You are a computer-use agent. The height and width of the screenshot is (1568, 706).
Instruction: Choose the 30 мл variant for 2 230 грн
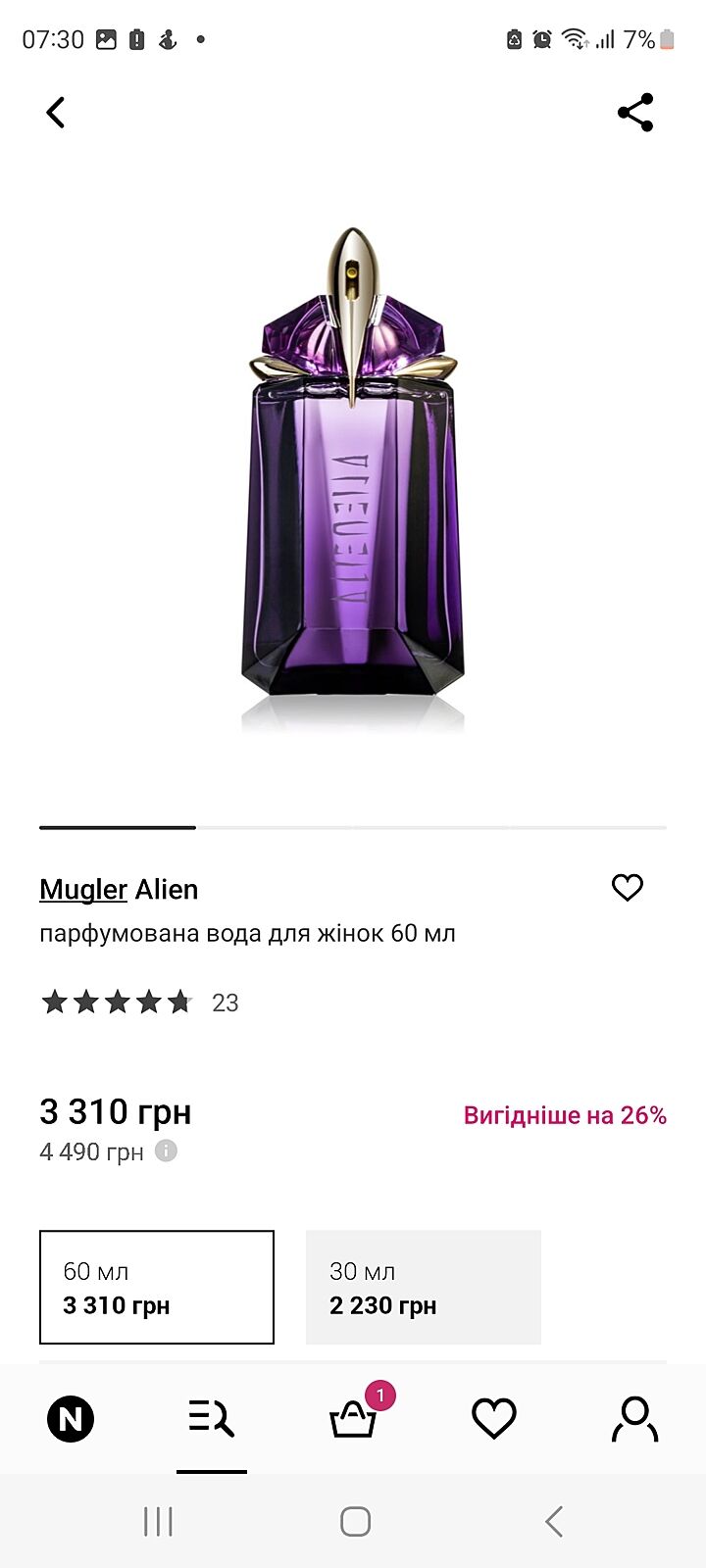pyautogui.click(x=424, y=1287)
